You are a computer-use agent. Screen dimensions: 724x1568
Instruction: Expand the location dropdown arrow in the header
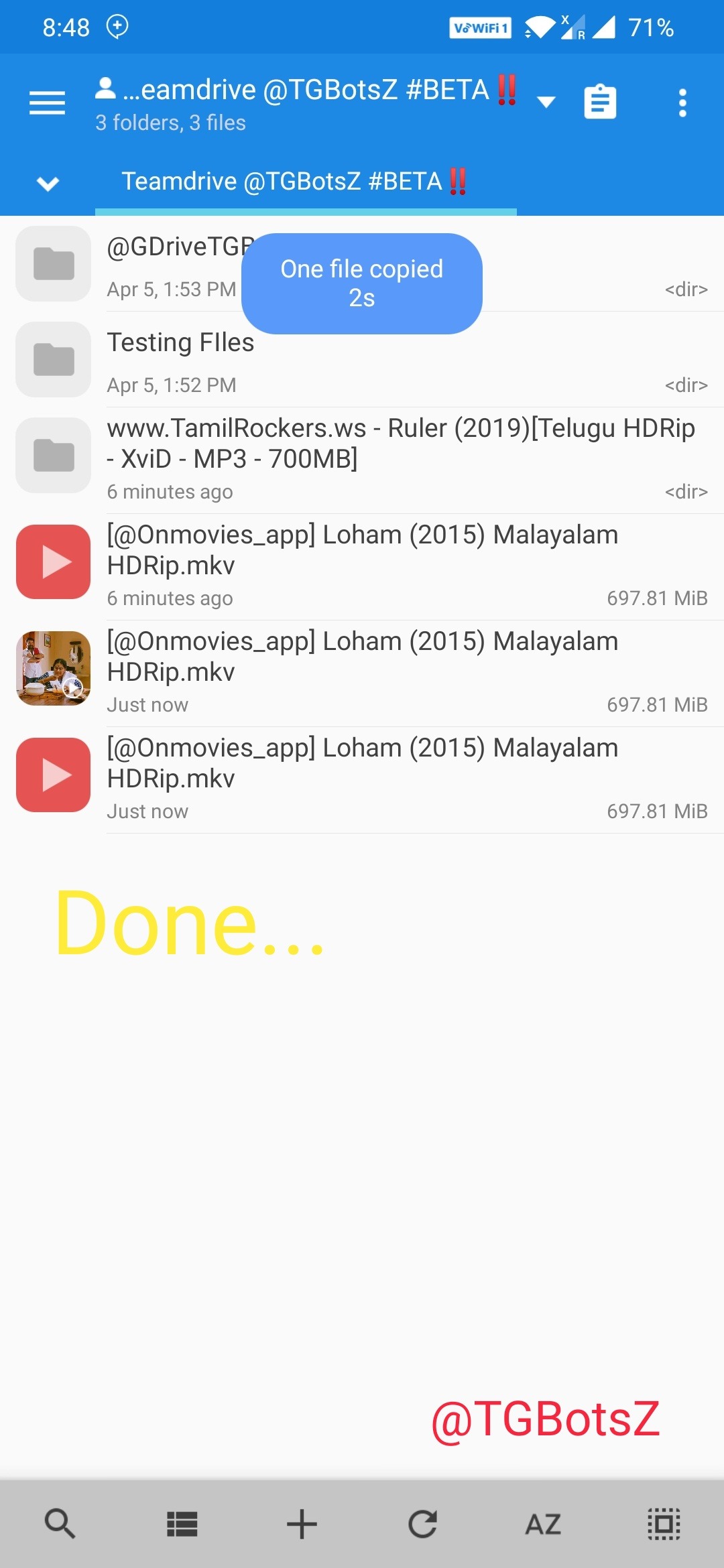546,102
